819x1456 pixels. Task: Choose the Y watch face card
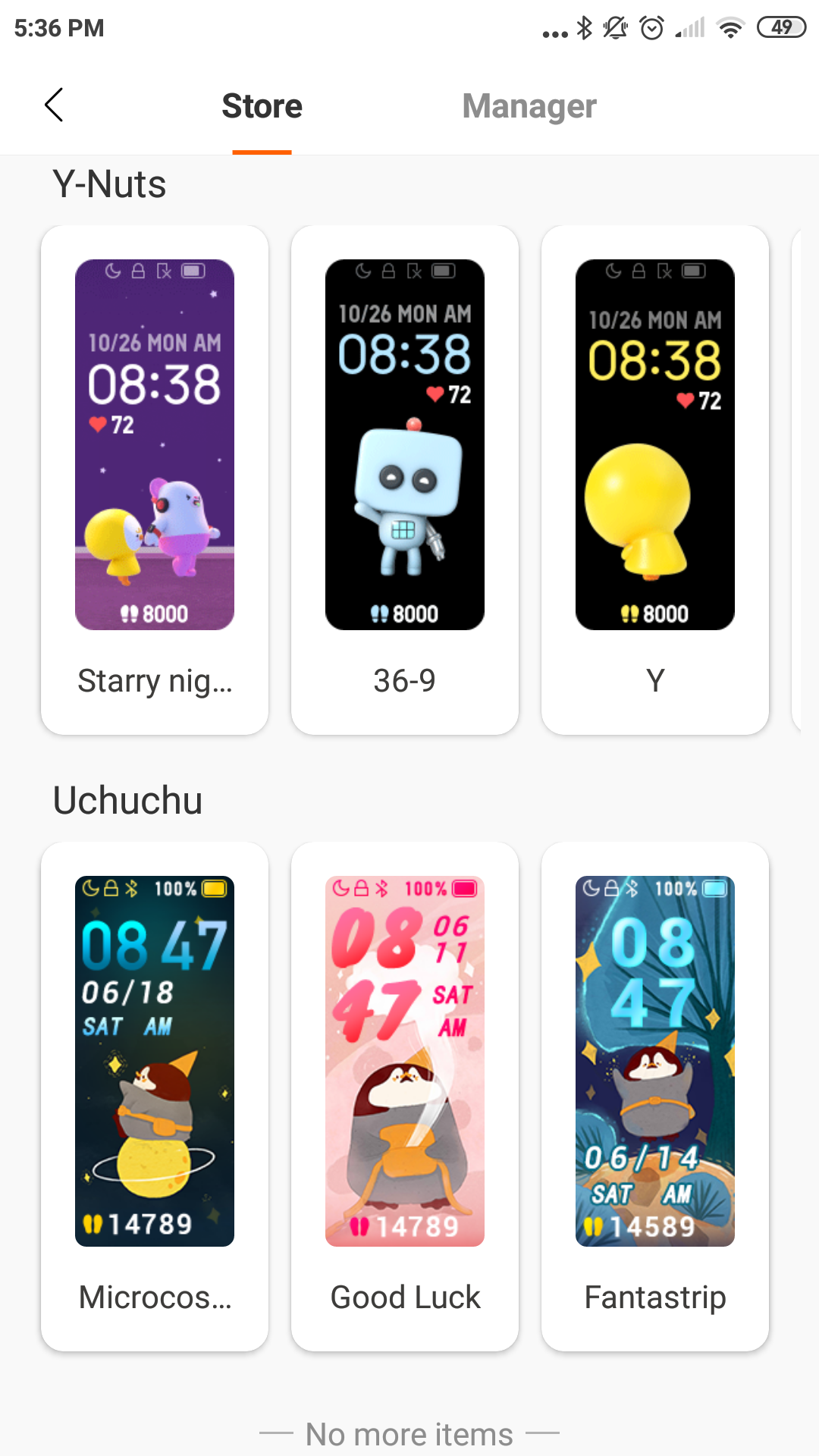655,479
